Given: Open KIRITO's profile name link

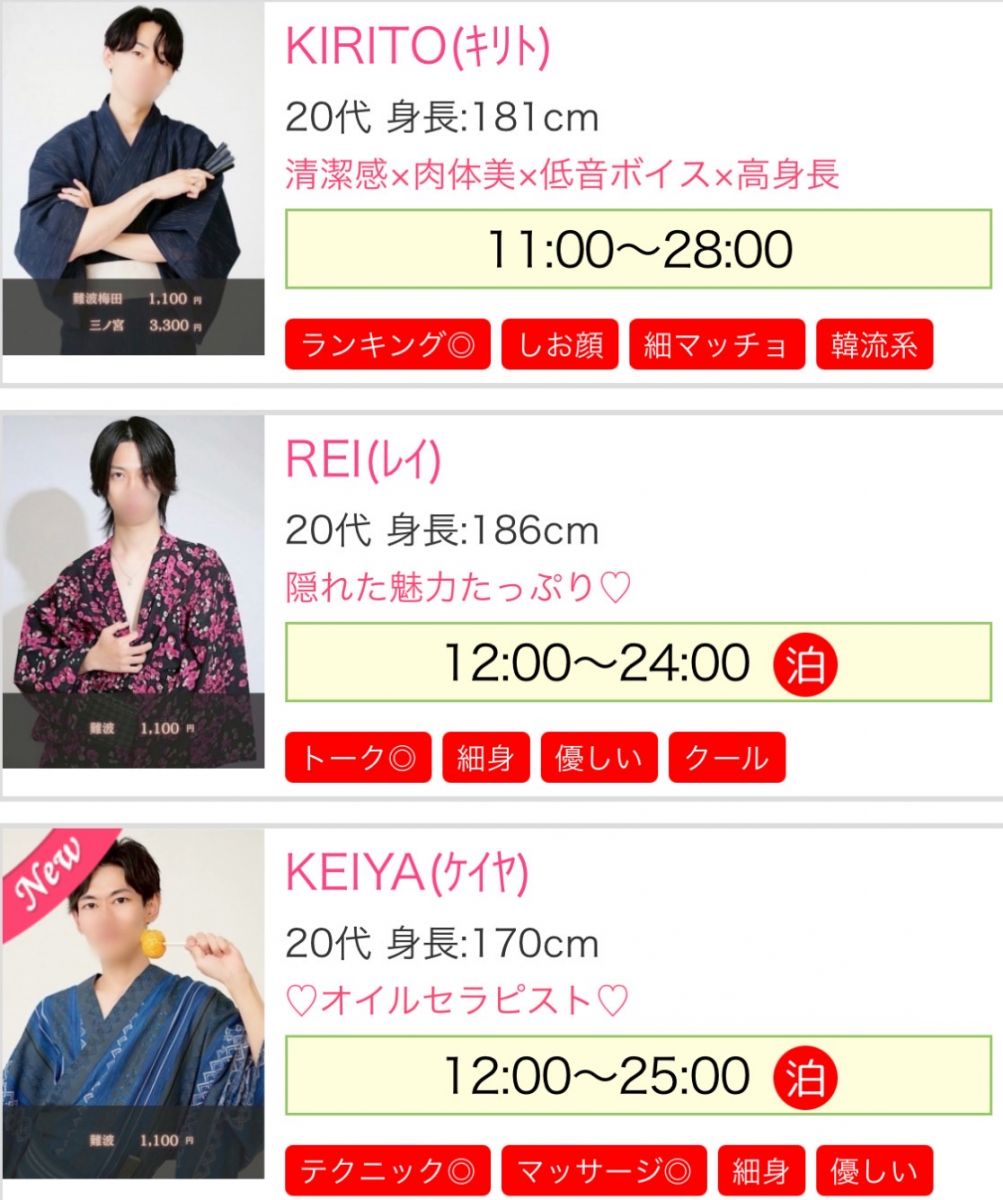Looking at the screenshot, I should pos(417,46).
